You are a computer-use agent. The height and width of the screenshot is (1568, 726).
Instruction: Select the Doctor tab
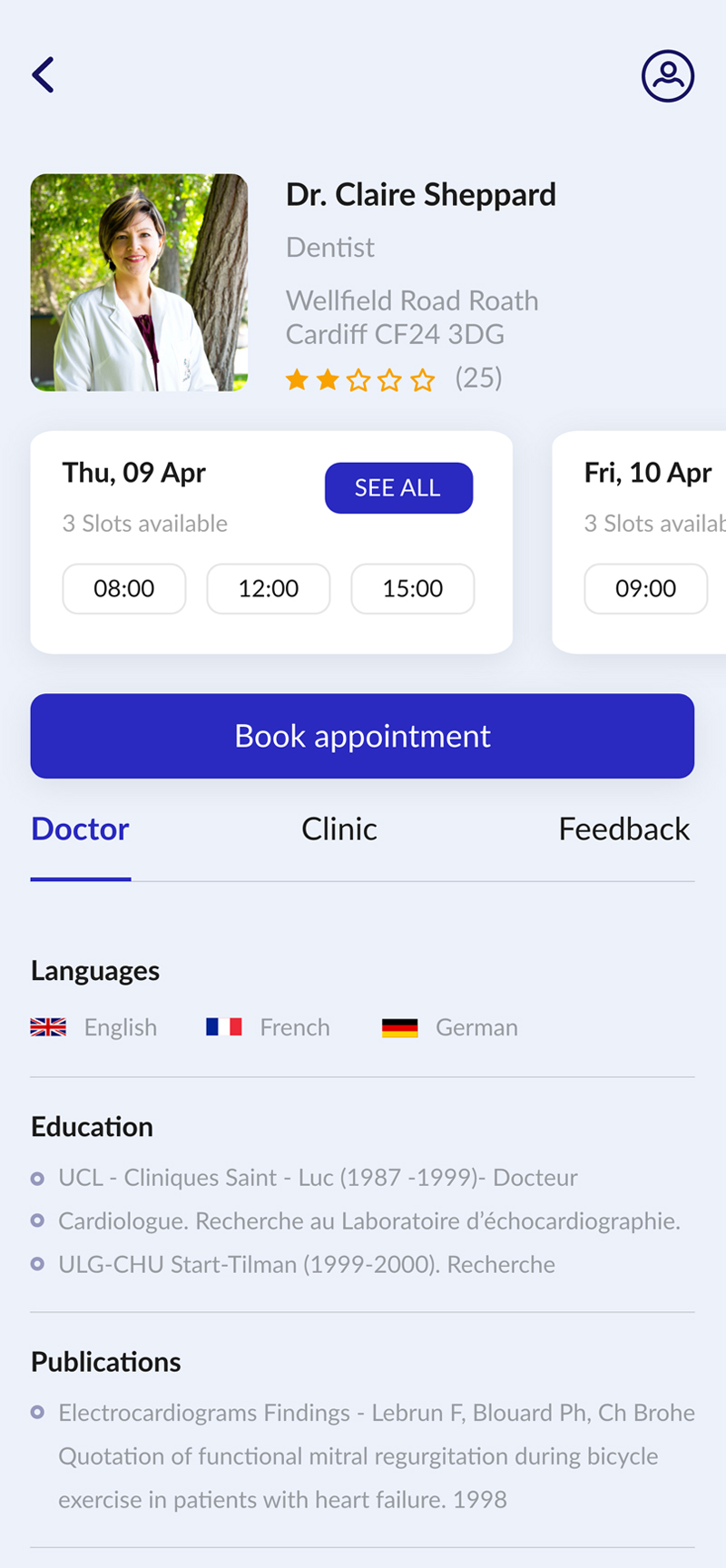pyautogui.click(x=81, y=829)
